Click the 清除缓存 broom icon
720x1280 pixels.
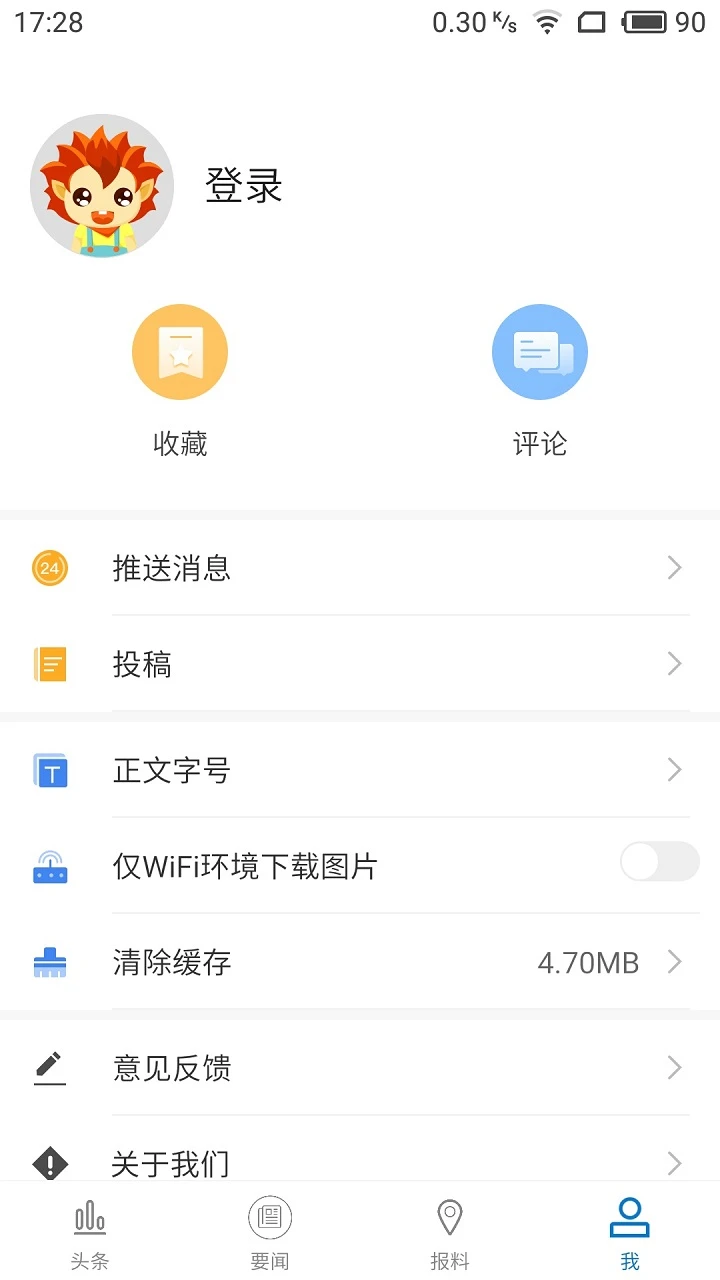pos(49,962)
